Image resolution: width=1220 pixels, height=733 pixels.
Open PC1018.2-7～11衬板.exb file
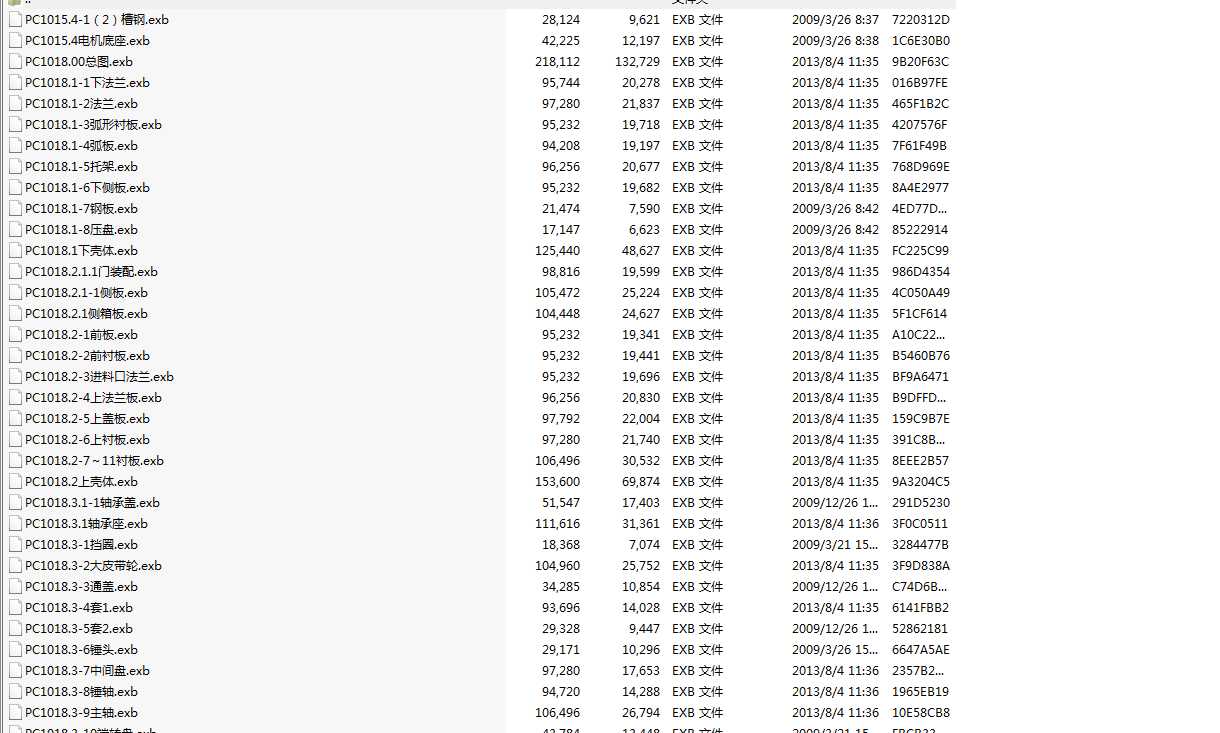tap(94, 461)
